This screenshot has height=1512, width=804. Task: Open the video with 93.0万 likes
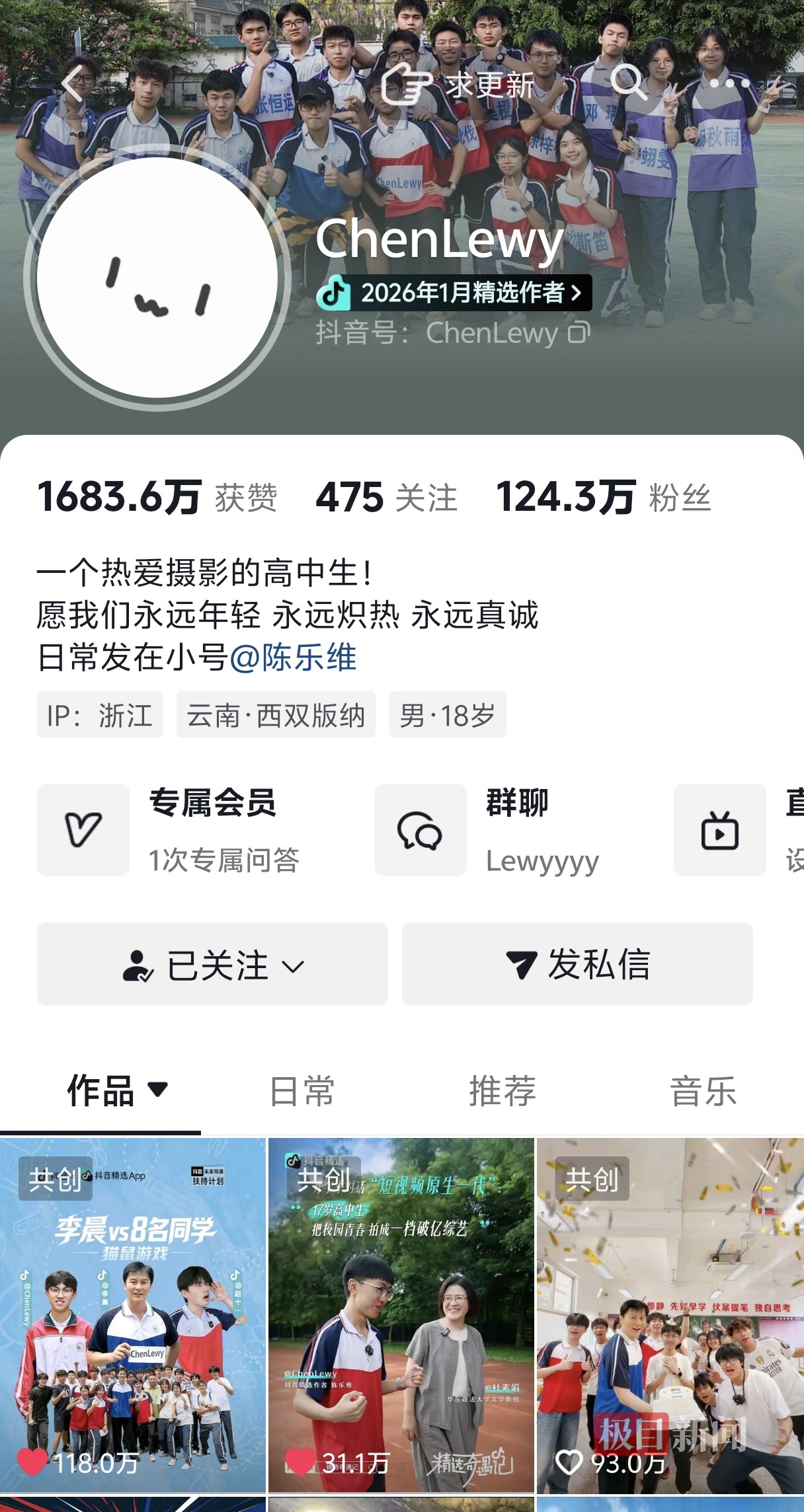670,1315
